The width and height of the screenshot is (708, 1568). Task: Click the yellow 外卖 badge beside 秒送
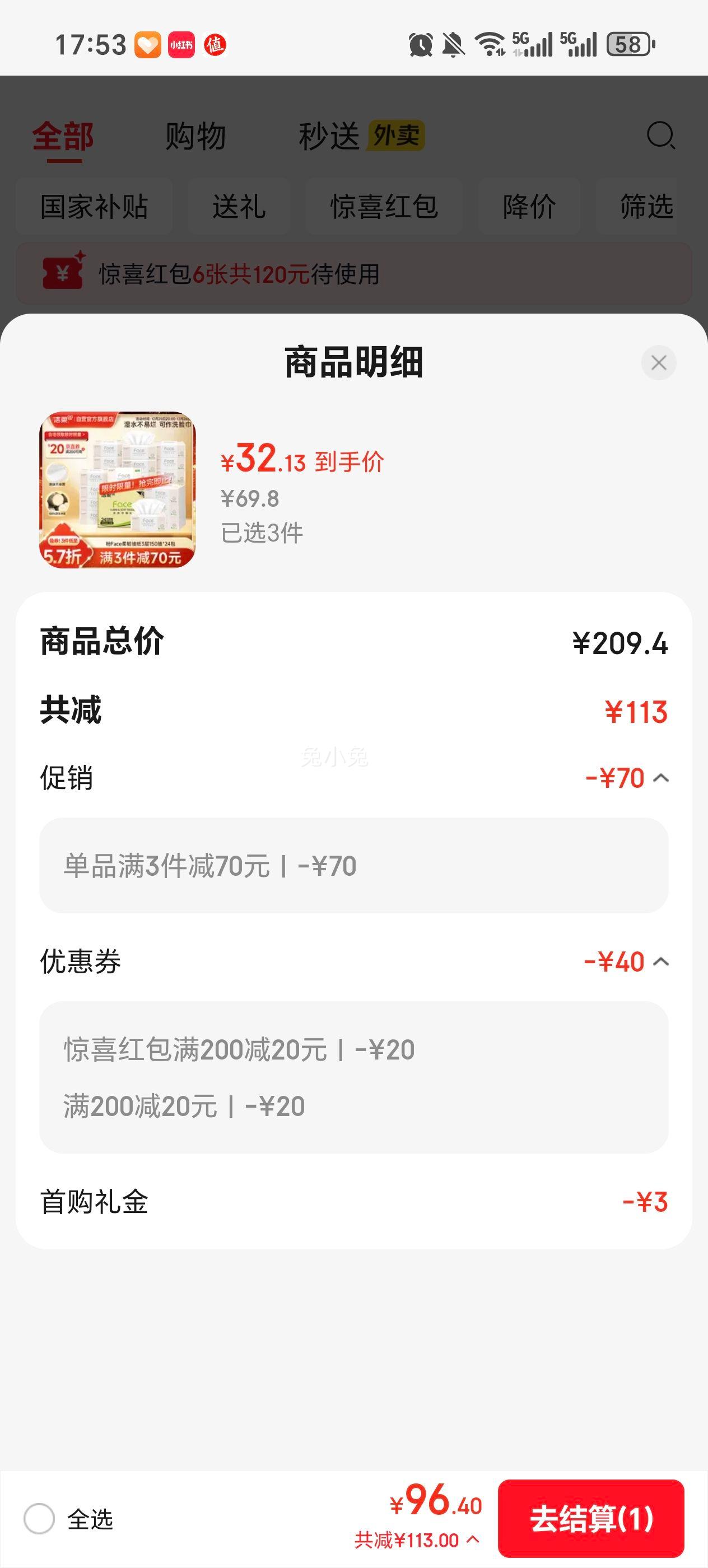pyautogui.click(x=397, y=136)
